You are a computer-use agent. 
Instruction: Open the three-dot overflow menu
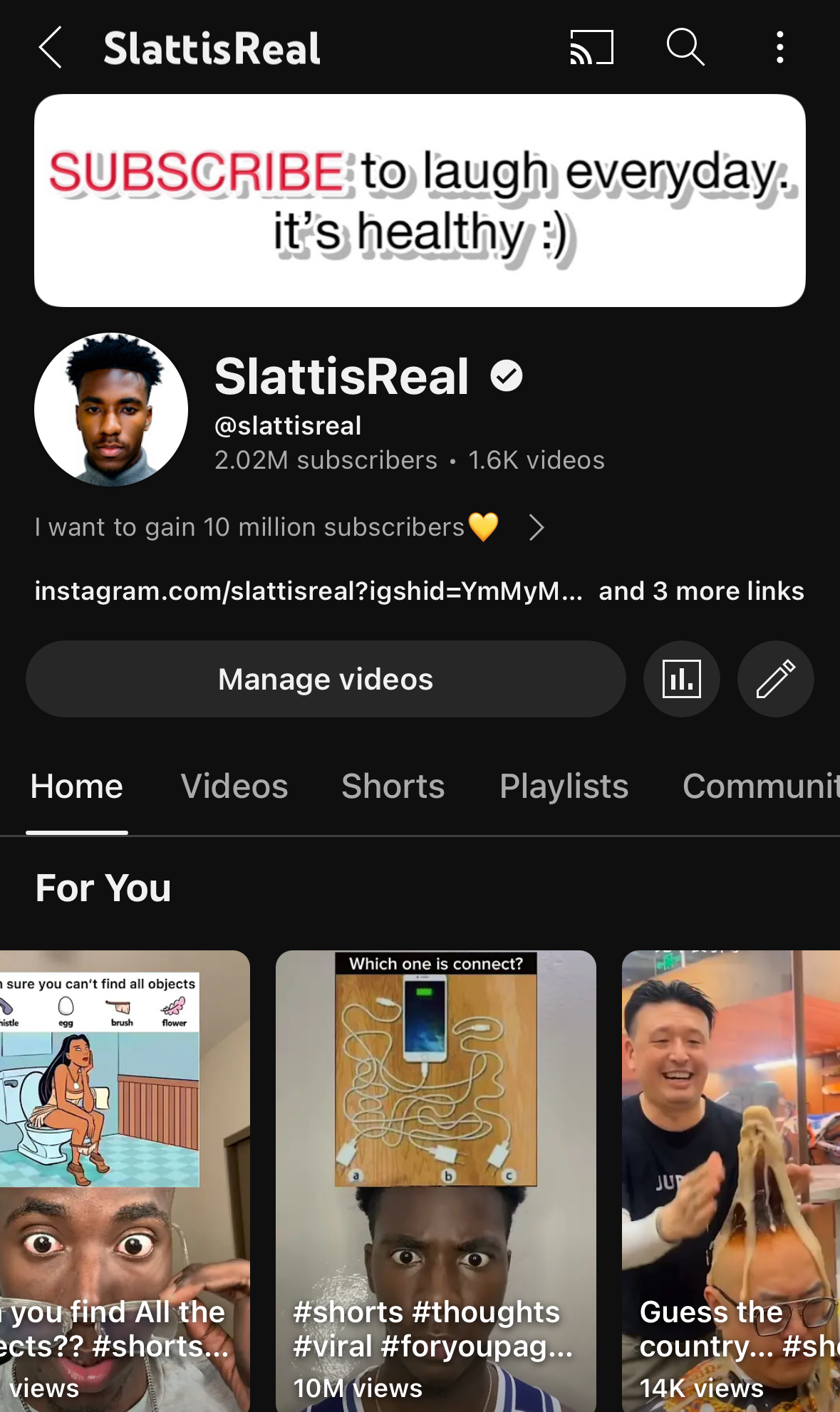[780, 48]
